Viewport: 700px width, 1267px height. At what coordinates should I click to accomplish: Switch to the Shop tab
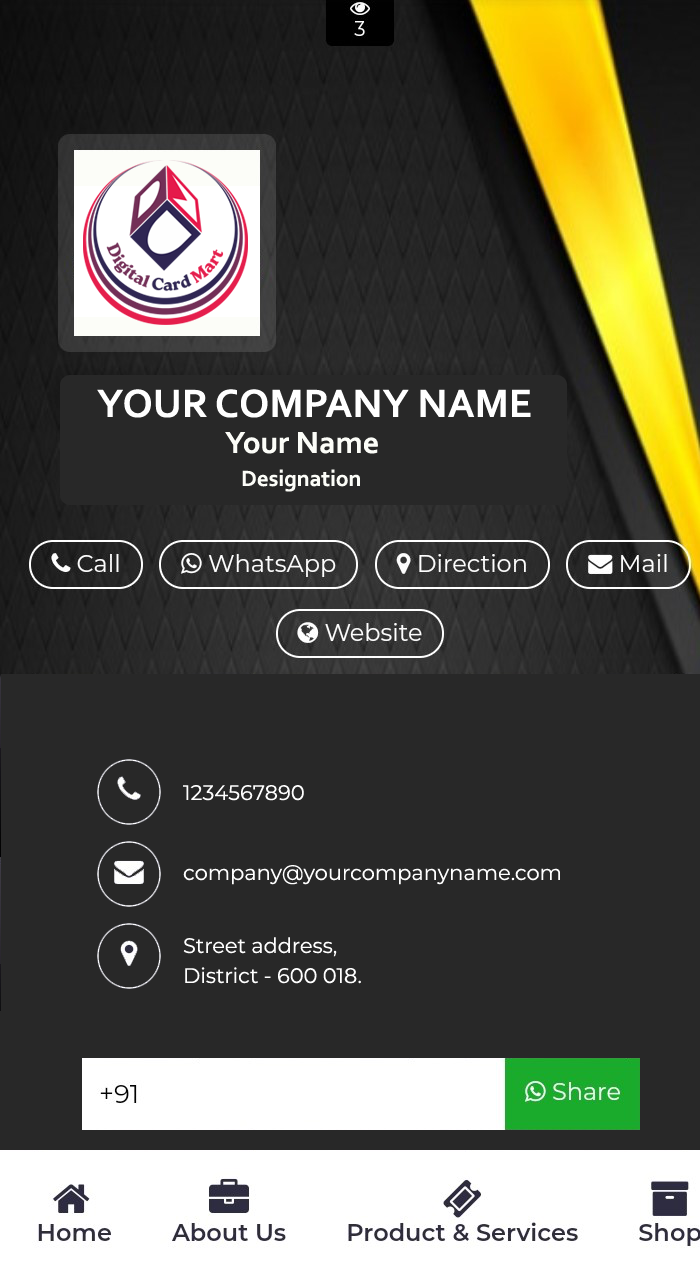click(668, 1213)
